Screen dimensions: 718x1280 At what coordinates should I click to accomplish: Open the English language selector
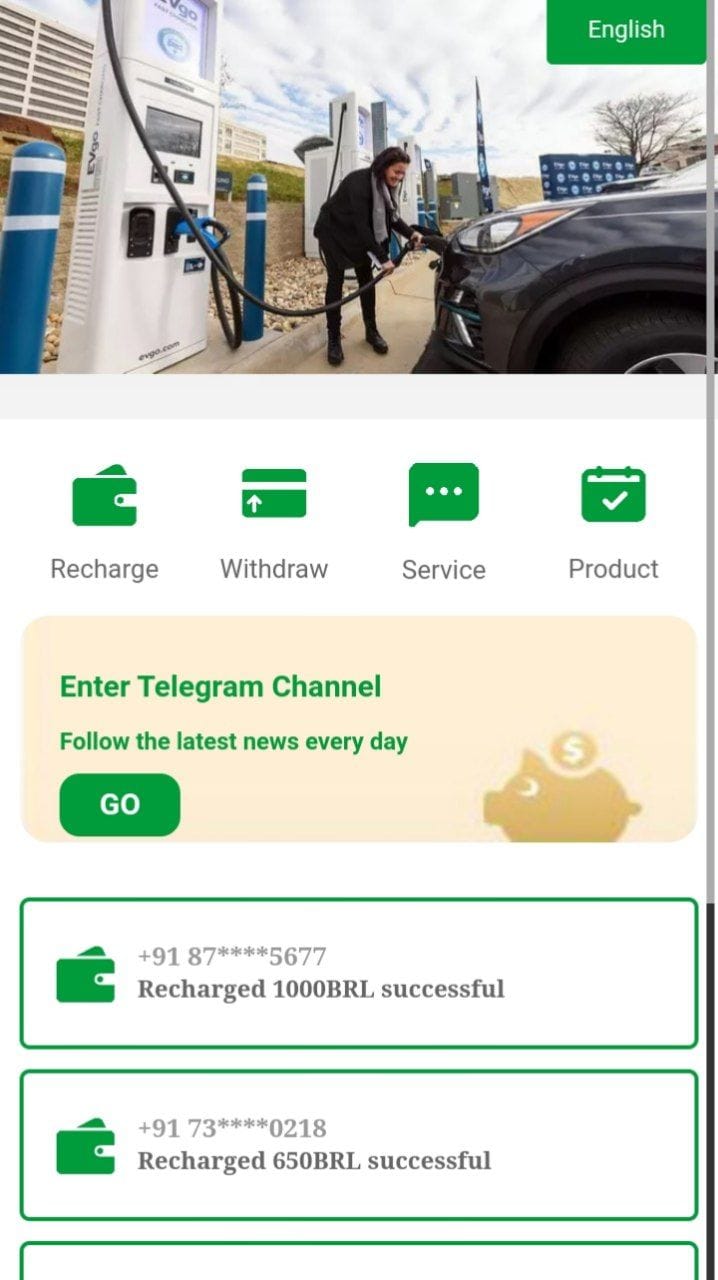pos(626,30)
